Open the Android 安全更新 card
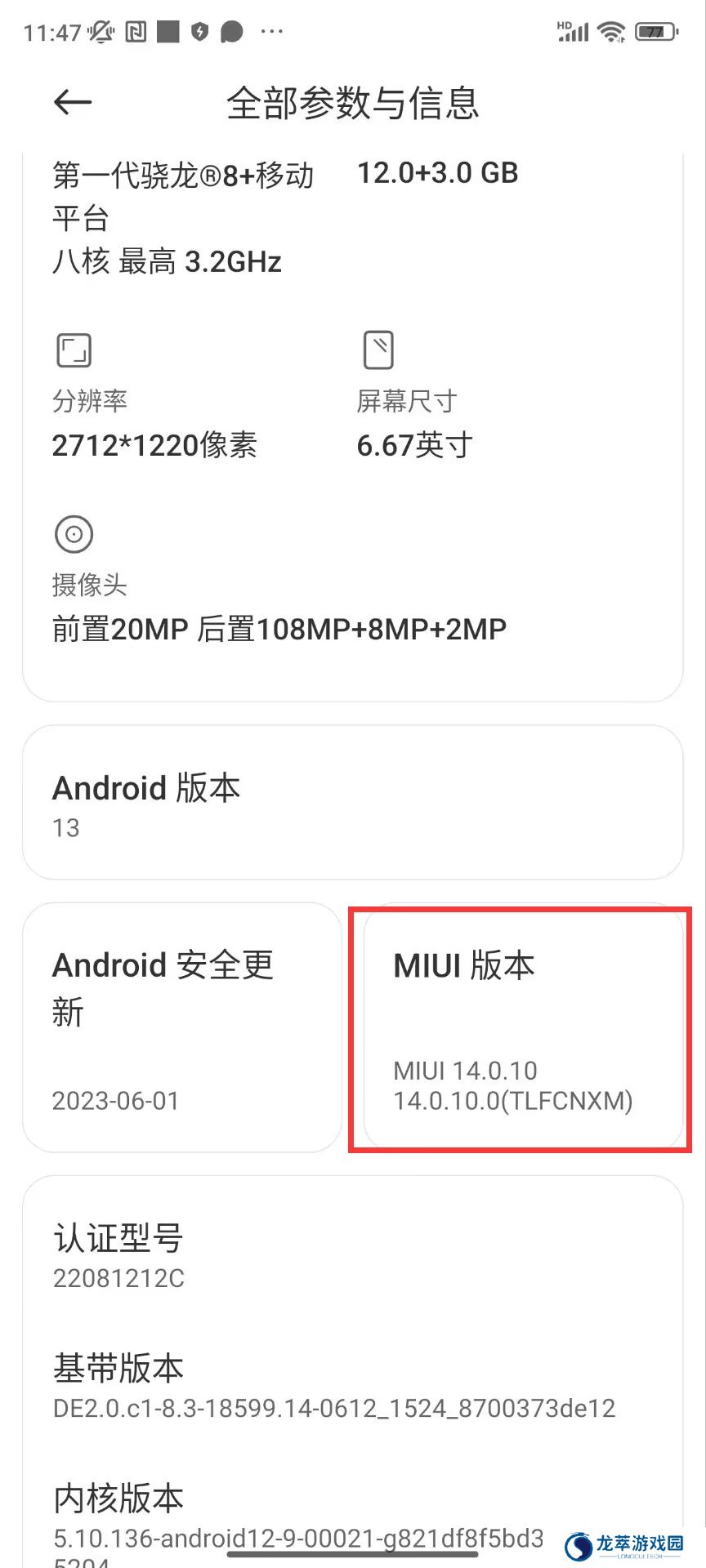Viewport: 706px width, 1568px height. click(181, 1027)
